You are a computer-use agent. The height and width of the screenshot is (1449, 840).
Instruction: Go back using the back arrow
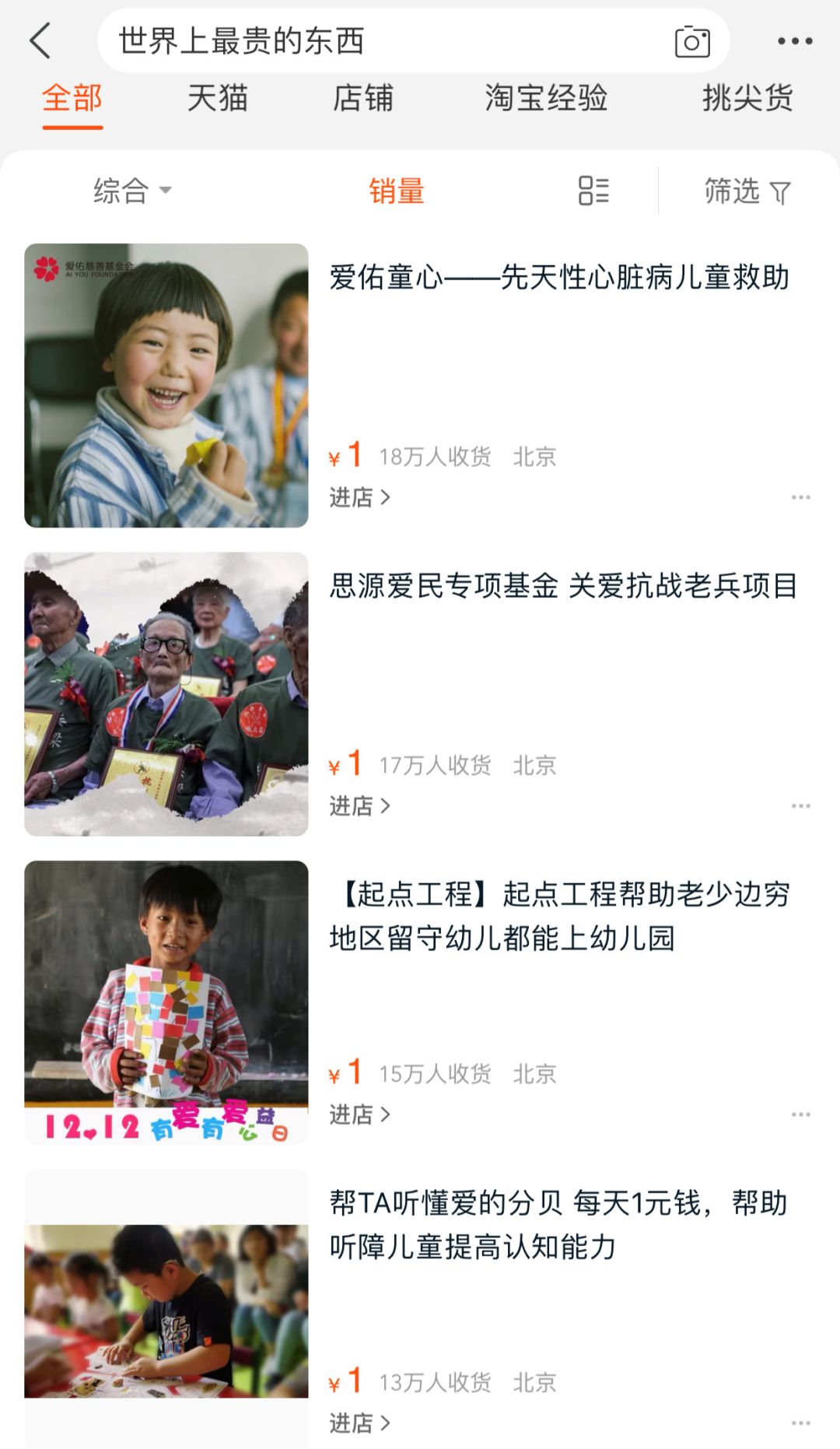40,40
